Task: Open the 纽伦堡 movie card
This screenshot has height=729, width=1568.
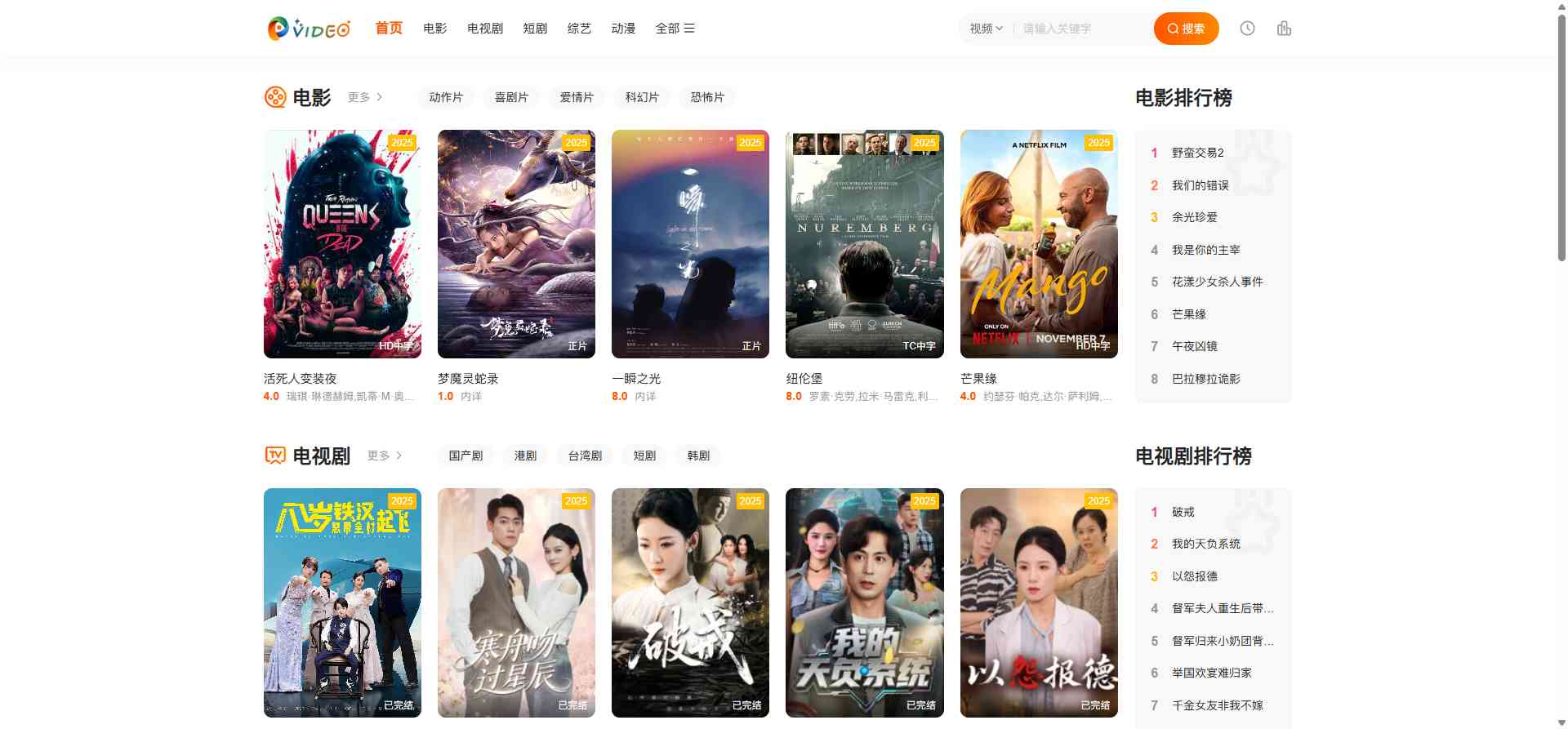Action: 864,244
